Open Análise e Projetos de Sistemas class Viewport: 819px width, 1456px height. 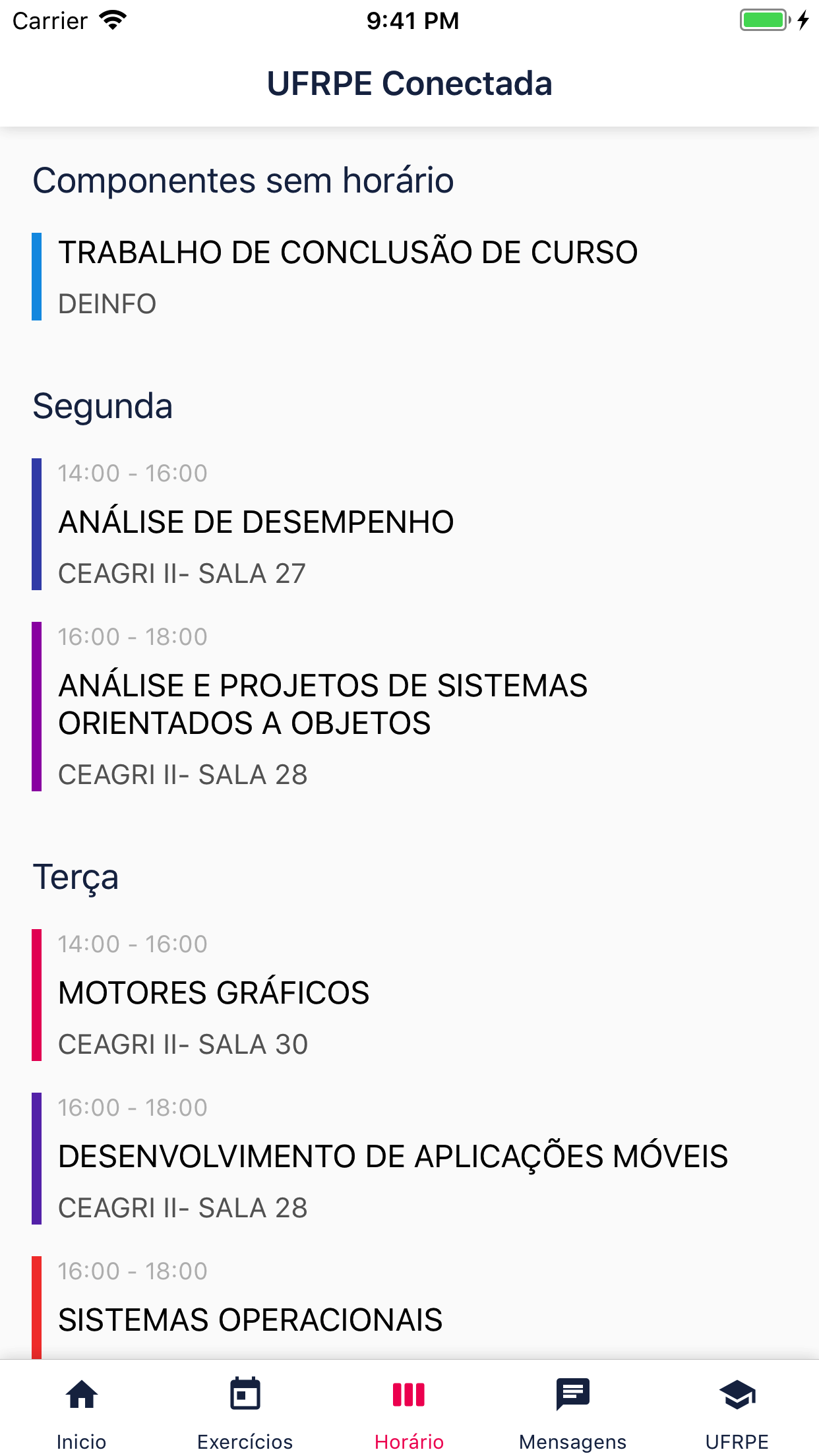[x=409, y=706]
